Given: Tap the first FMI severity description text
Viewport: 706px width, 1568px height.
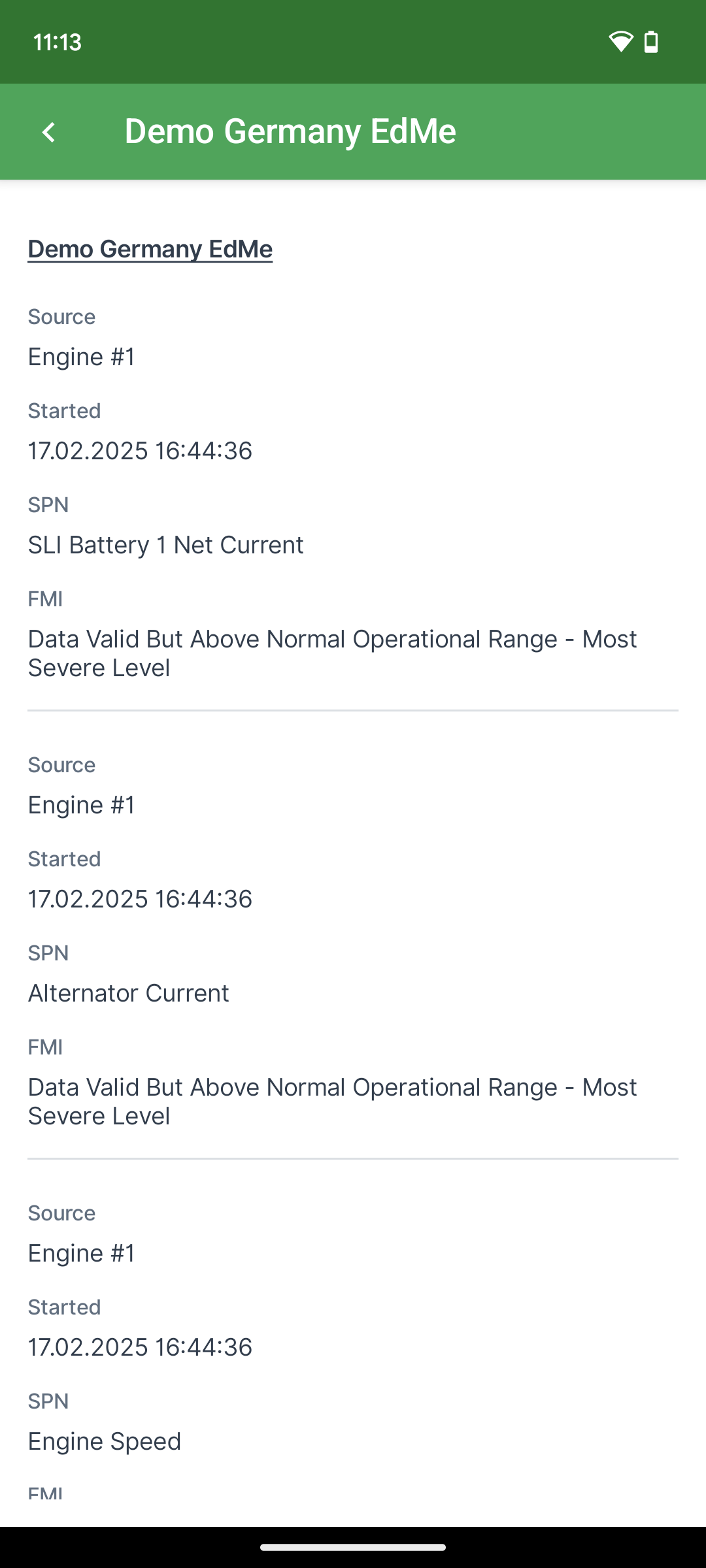Looking at the screenshot, I should [x=332, y=653].
